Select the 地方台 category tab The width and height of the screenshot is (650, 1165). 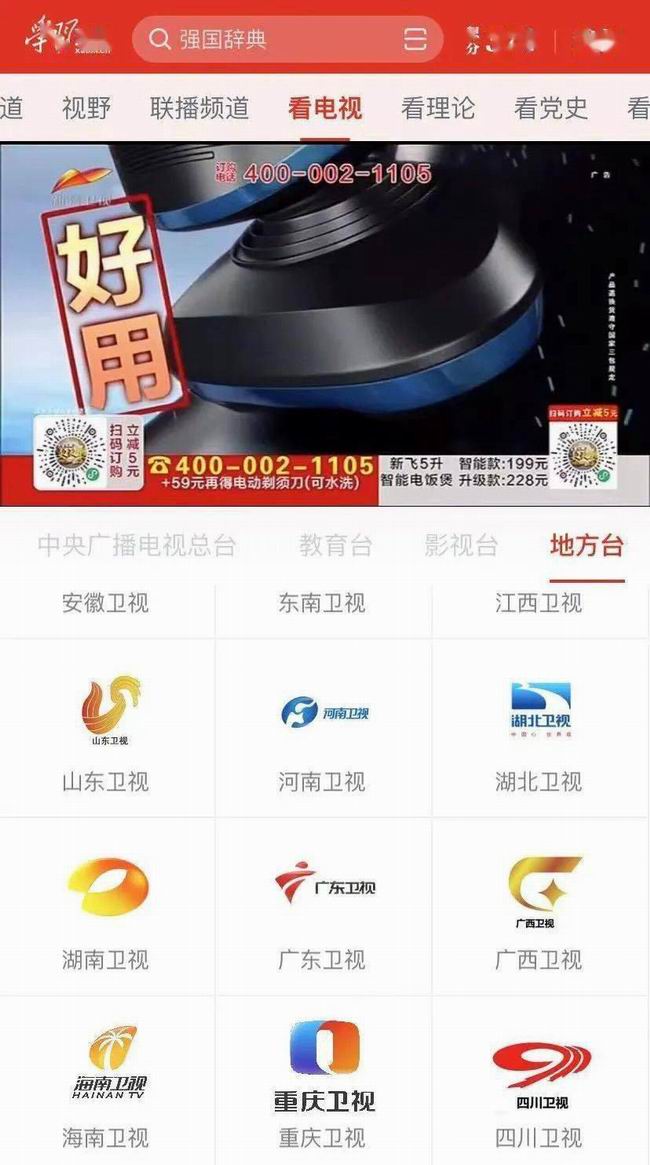coord(587,545)
